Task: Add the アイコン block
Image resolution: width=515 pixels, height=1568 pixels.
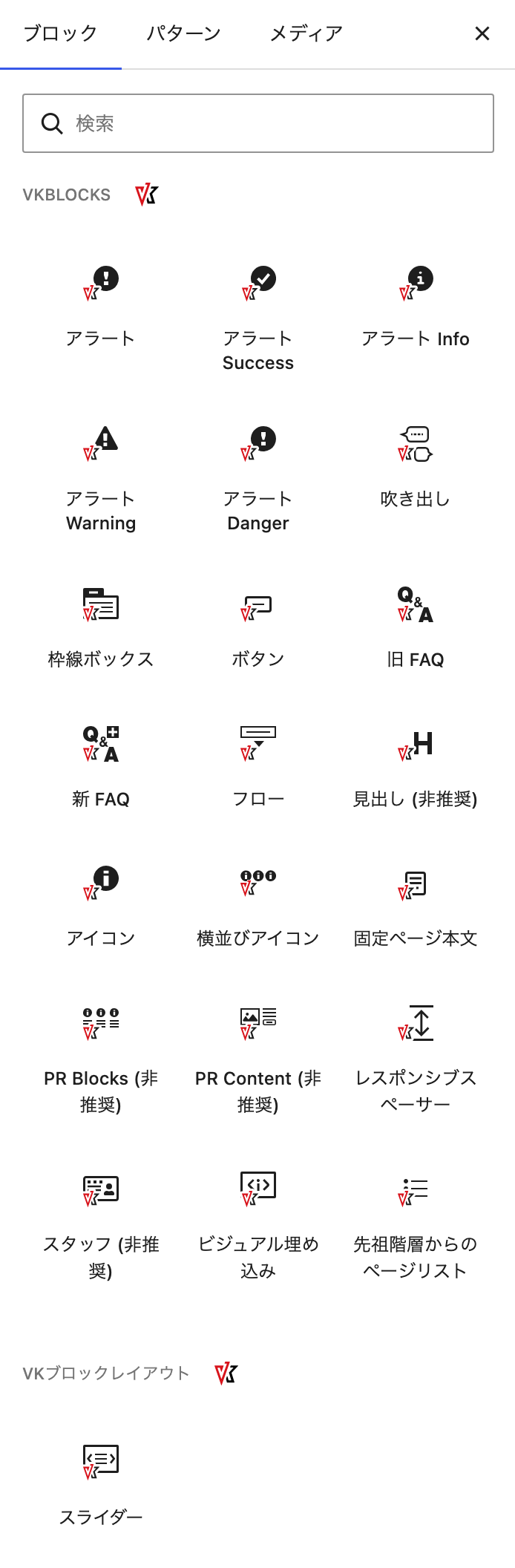Action: click(101, 907)
